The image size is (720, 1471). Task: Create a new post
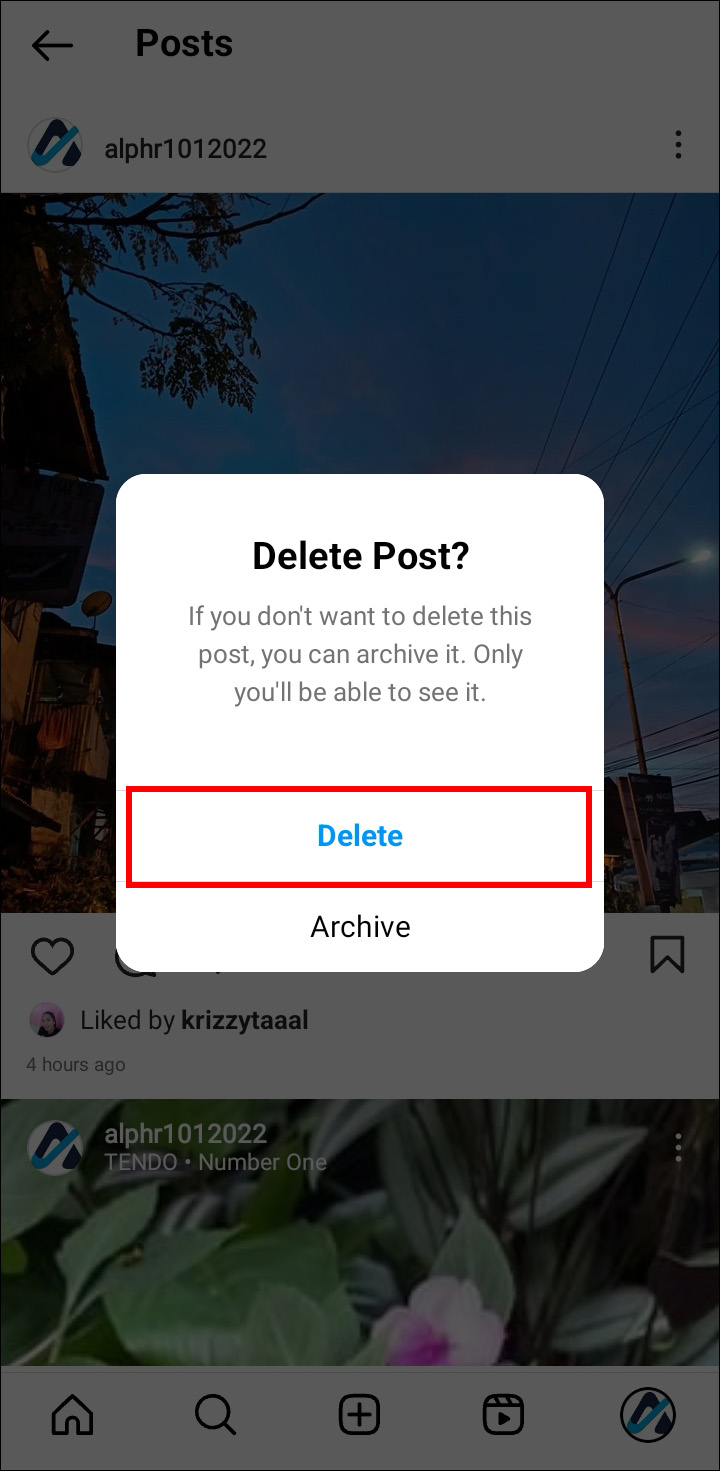click(359, 1415)
